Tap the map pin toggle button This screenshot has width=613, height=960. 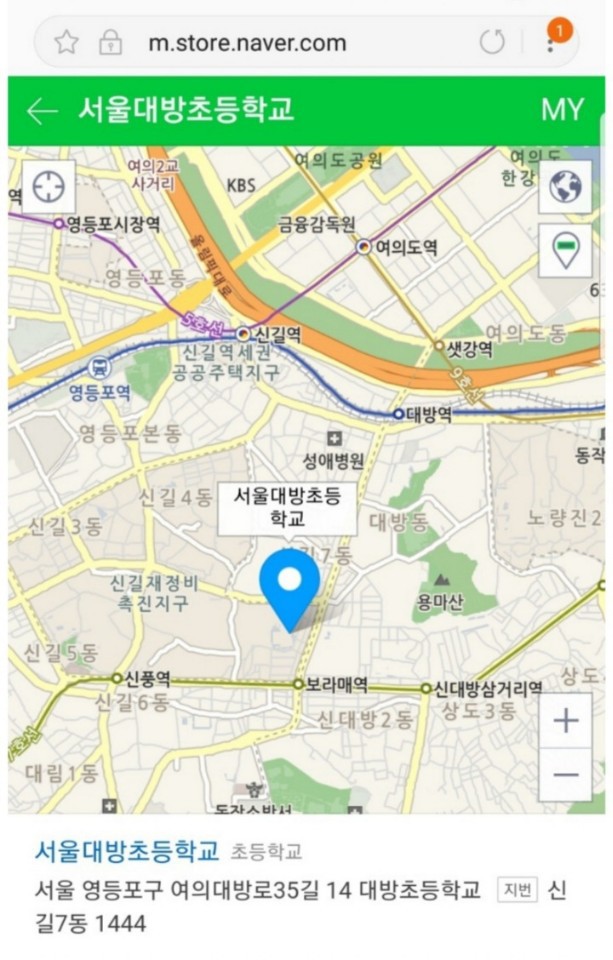click(565, 250)
